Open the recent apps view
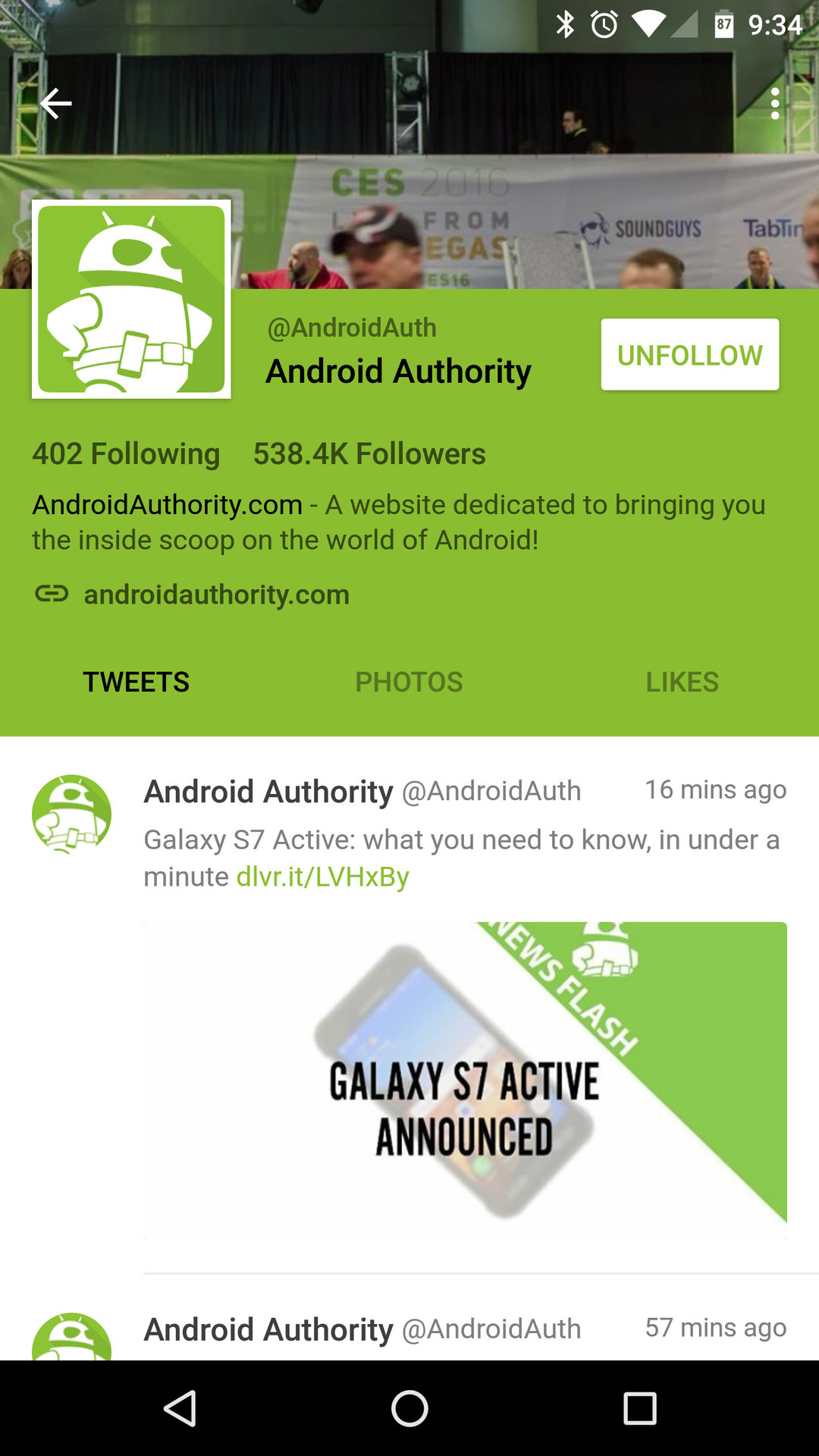 tap(639, 1408)
